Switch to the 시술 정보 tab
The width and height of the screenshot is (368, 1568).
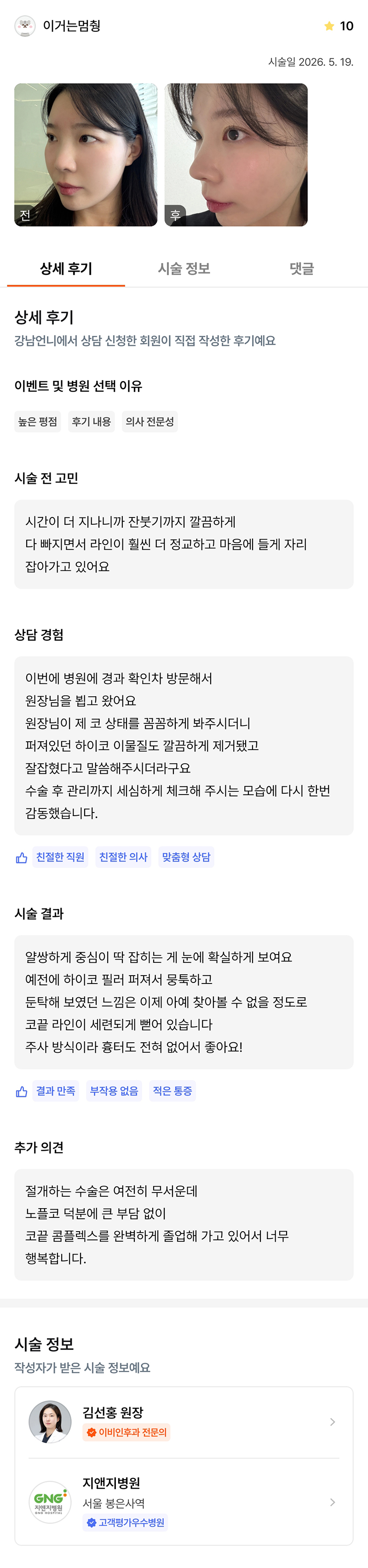[x=184, y=268]
